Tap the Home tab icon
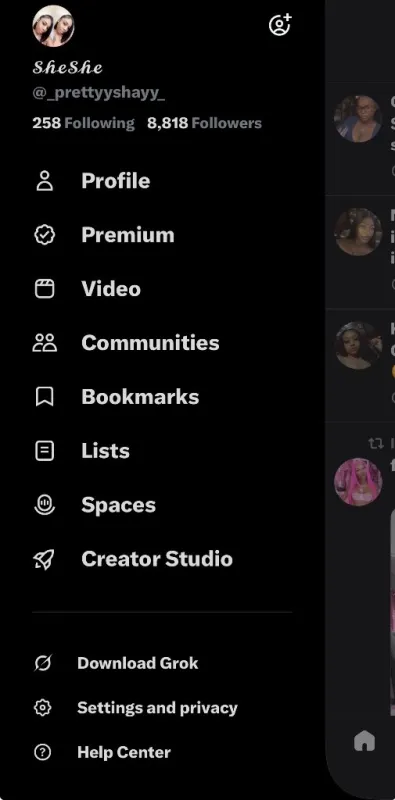Image resolution: width=395 pixels, height=800 pixels. click(x=364, y=741)
